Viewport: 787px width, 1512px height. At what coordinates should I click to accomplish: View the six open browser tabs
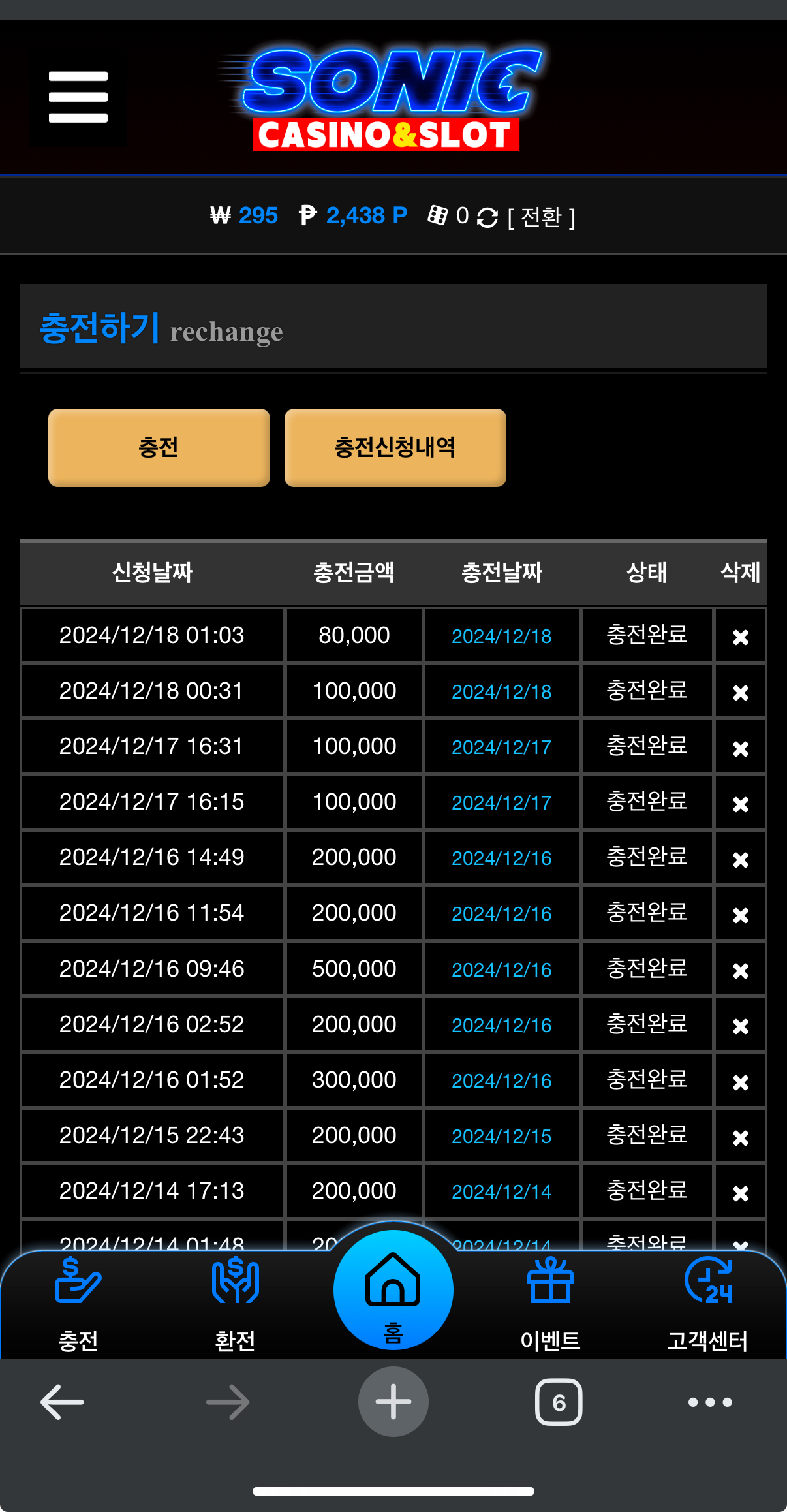pos(559,1402)
